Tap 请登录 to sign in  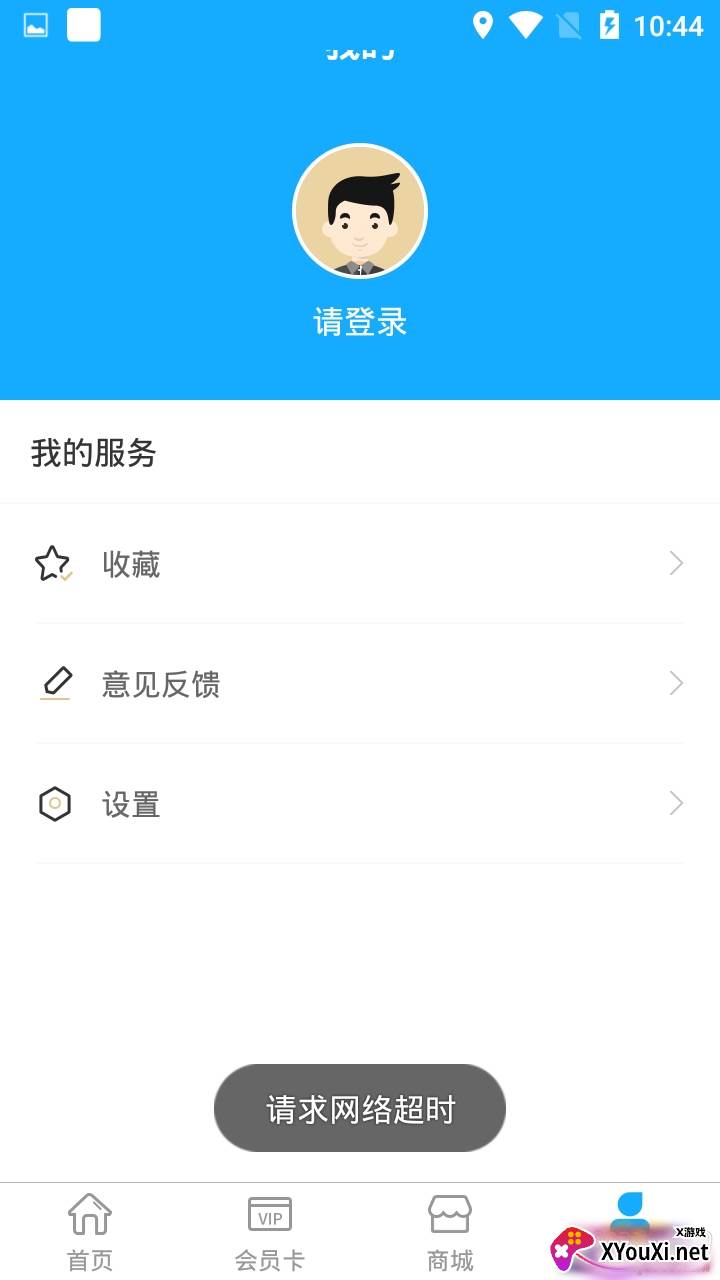pyautogui.click(x=360, y=322)
